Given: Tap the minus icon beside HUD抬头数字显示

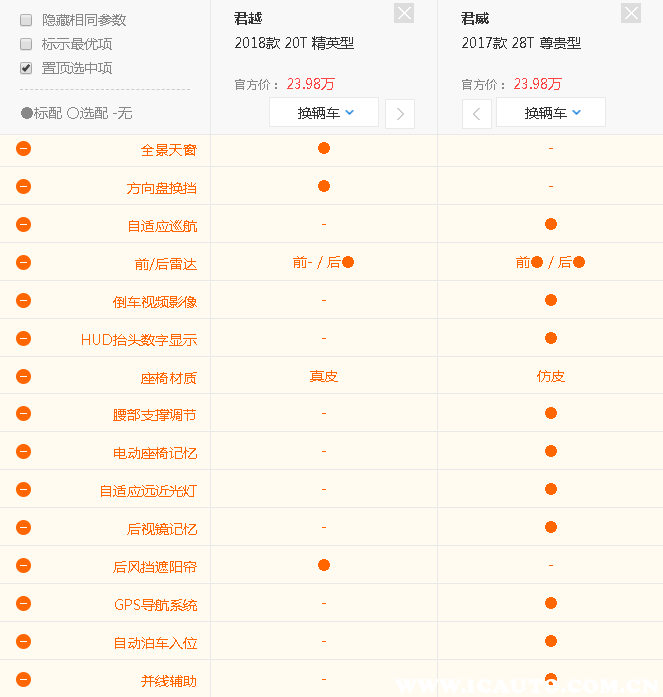Looking at the screenshot, I should click(24, 338).
